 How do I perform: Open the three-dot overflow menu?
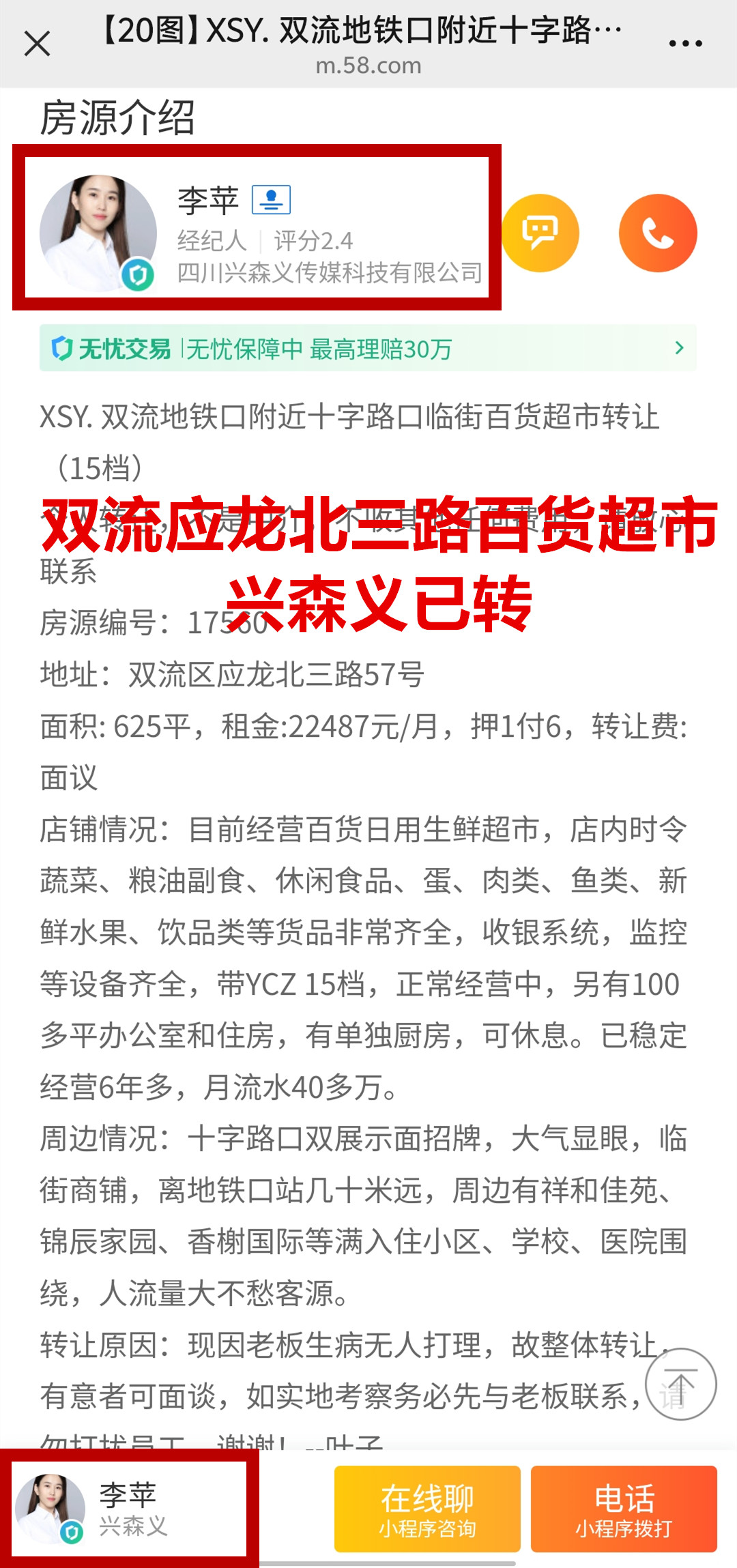pos(685,44)
